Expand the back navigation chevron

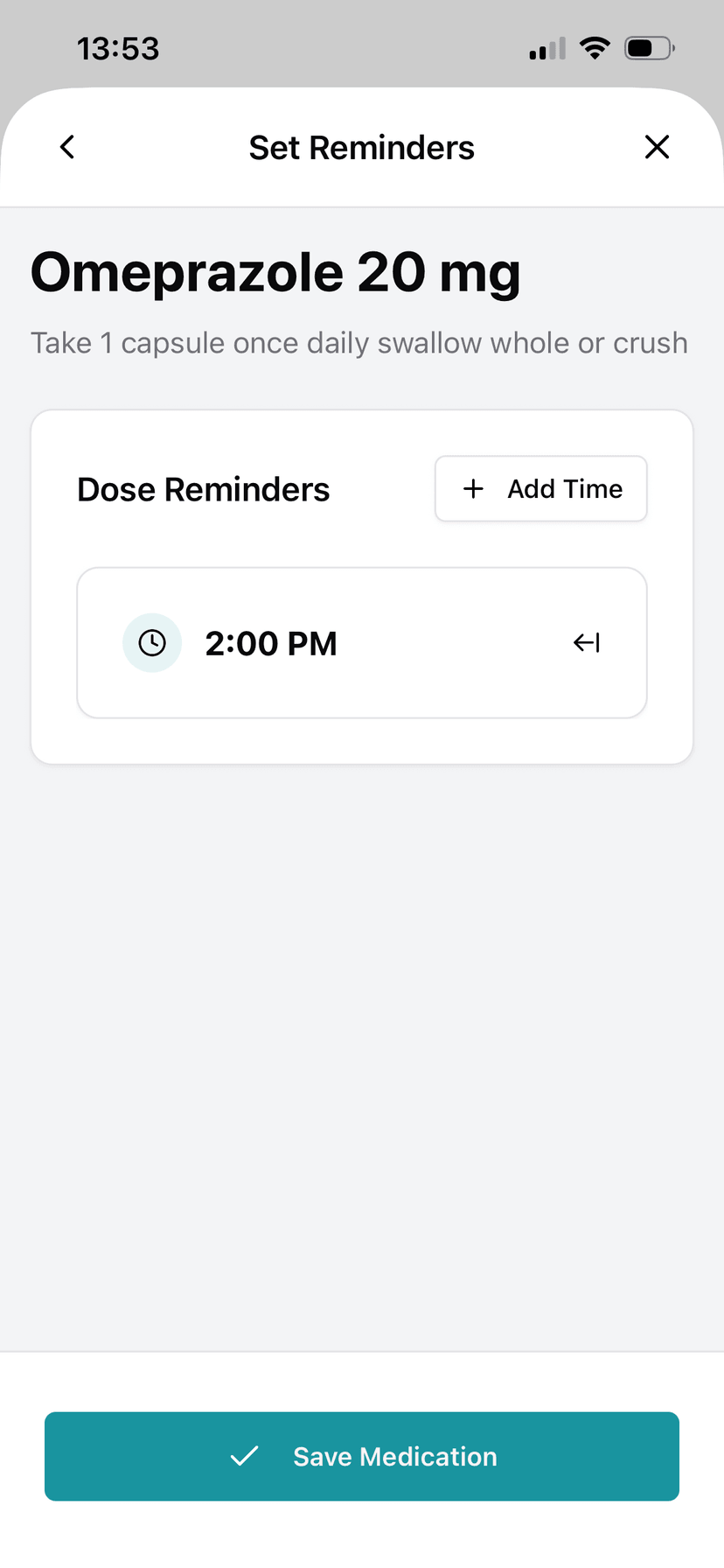coord(66,147)
